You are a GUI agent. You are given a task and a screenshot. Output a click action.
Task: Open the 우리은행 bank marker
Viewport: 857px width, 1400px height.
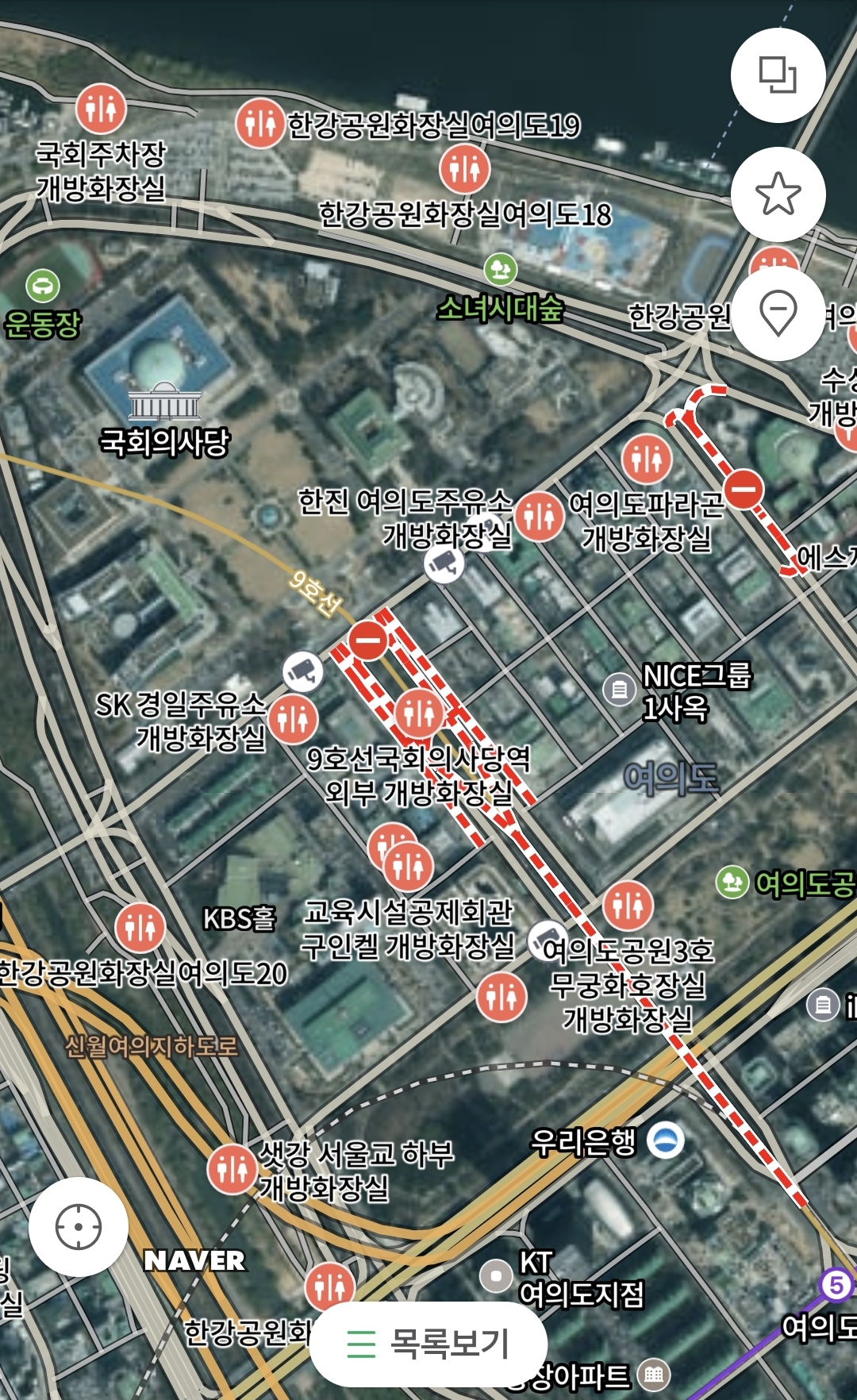pyautogui.click(x=667, y=1141)
